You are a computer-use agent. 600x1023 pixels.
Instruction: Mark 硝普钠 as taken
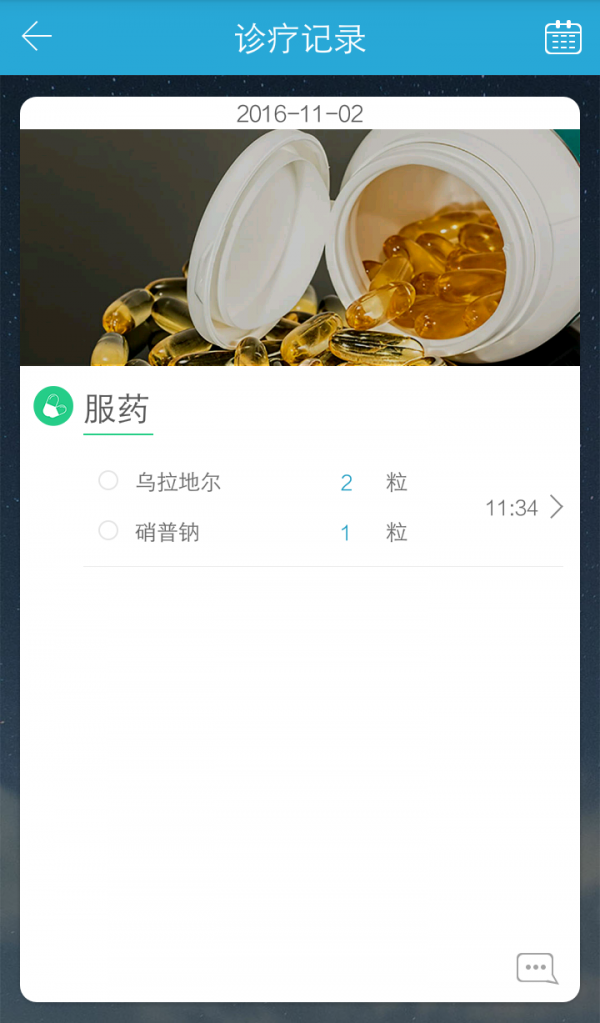(108, 531)
